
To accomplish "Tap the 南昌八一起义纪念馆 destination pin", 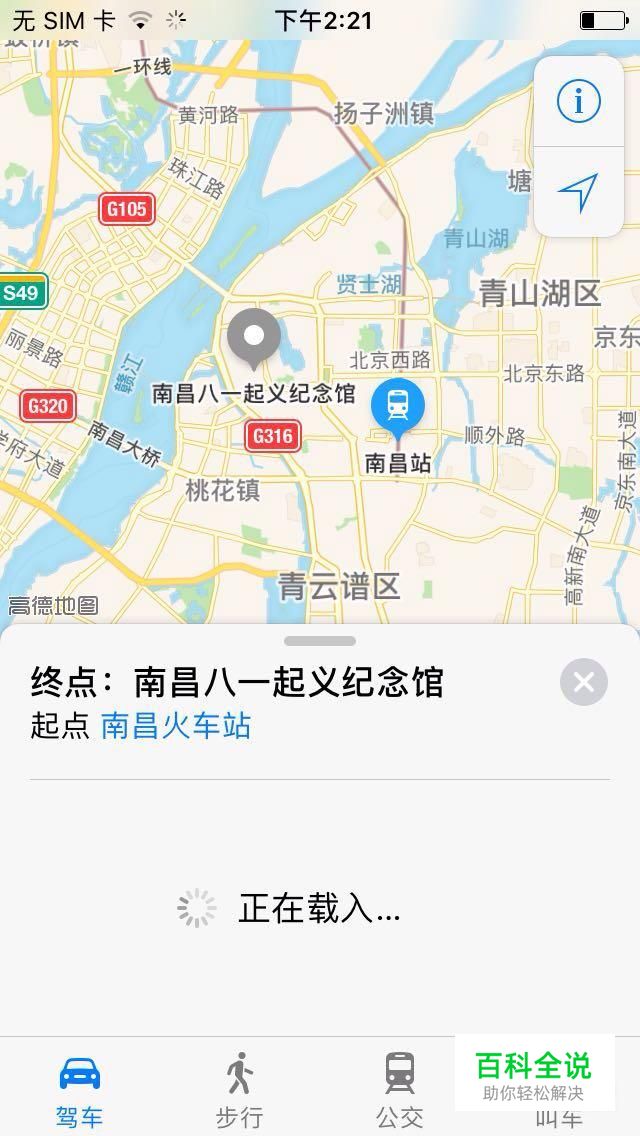I will click(x=254, y=338).
